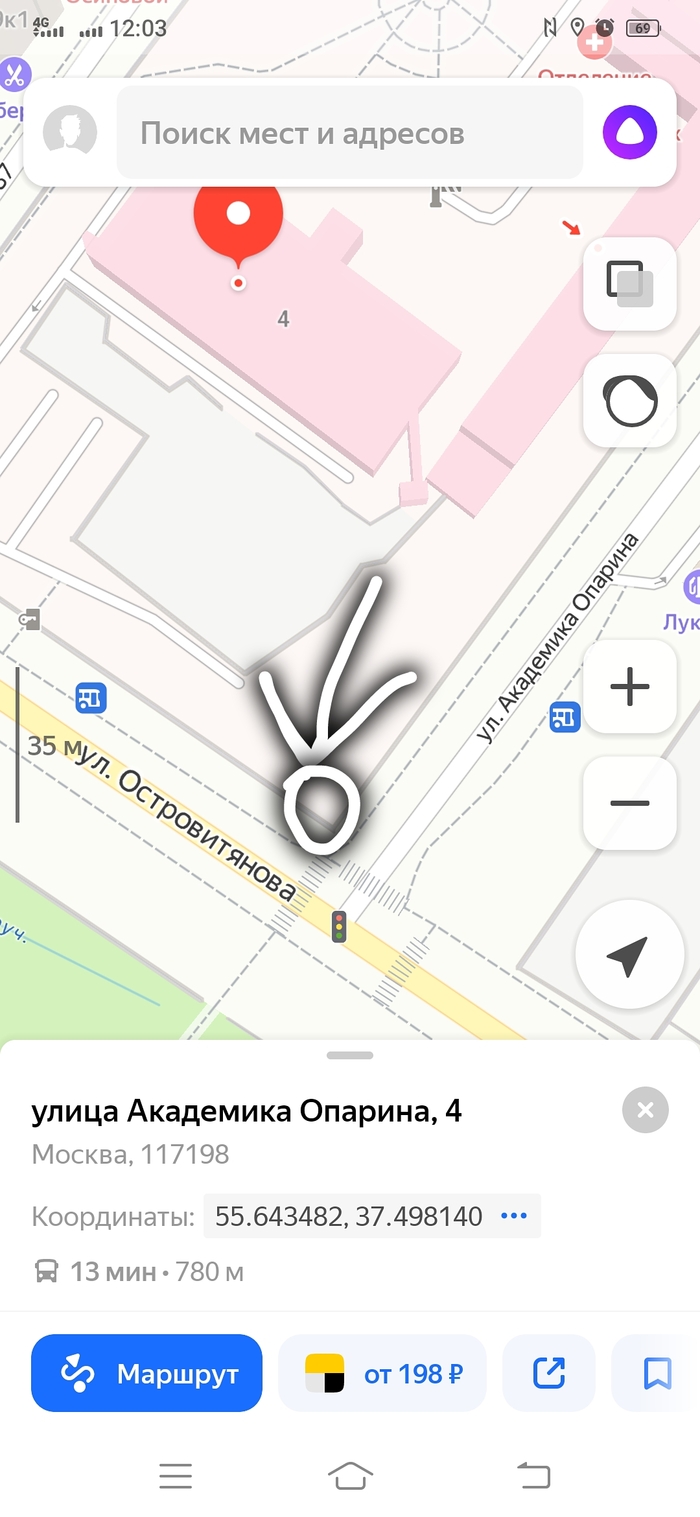700x1517 pixels.
Task: Zoom out with the minus button
Action: [629, 803]
